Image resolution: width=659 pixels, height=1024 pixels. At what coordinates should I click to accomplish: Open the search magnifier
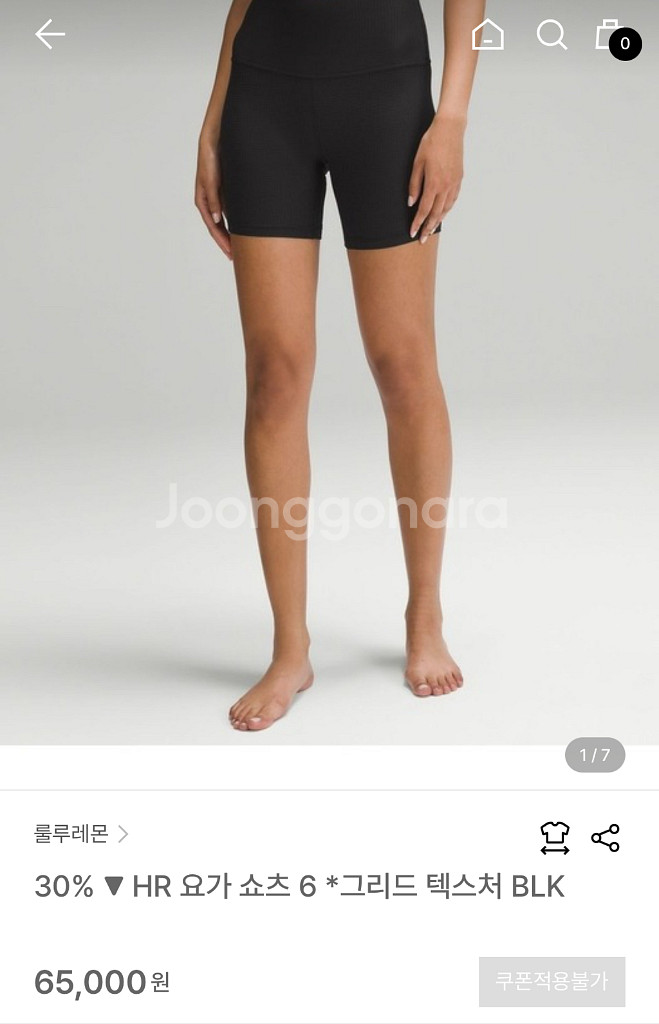click(551, 36)
